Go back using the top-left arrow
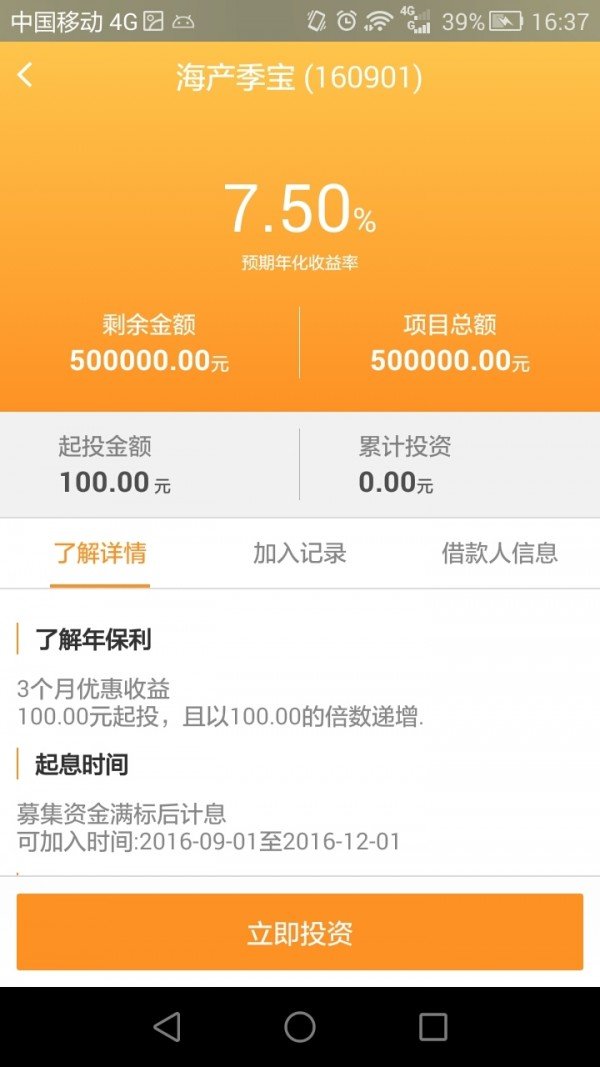The image size is (600, 1067). point(25,75)
